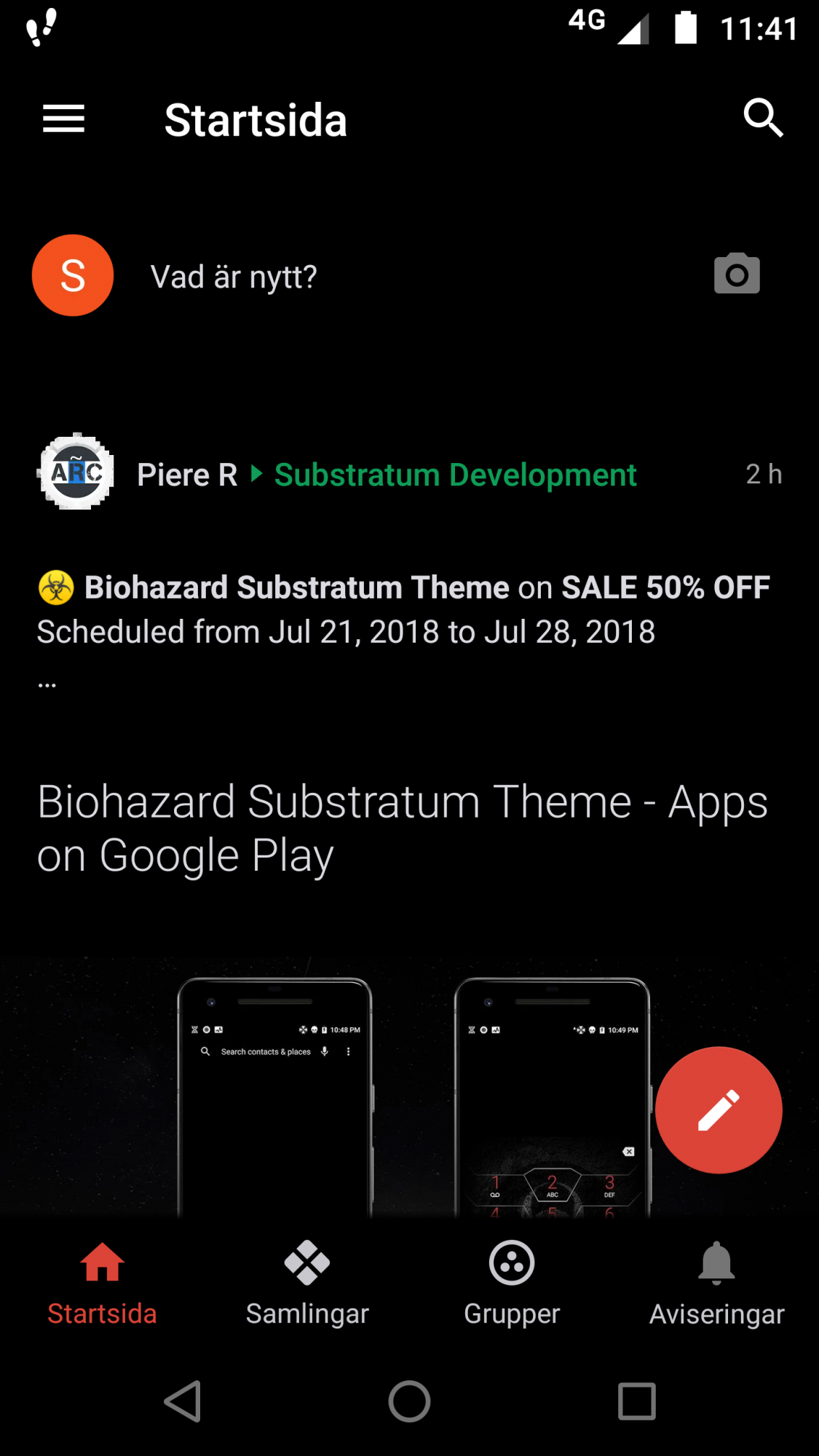Open Piere R's profile
819x1456 pixels.
(187, 475)
